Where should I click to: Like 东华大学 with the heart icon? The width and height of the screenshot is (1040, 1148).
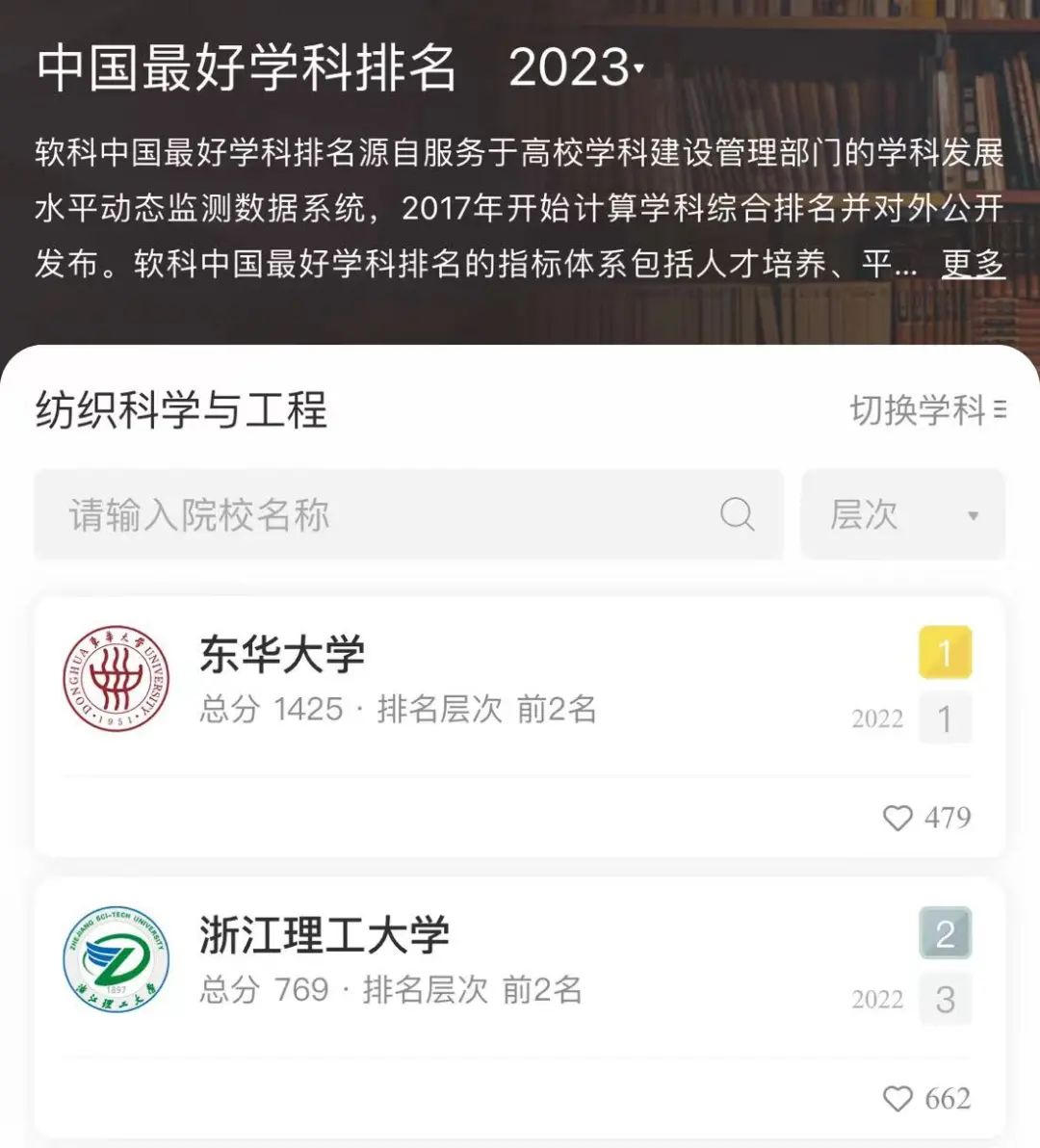pyautogui.click(x=897, y=818)
